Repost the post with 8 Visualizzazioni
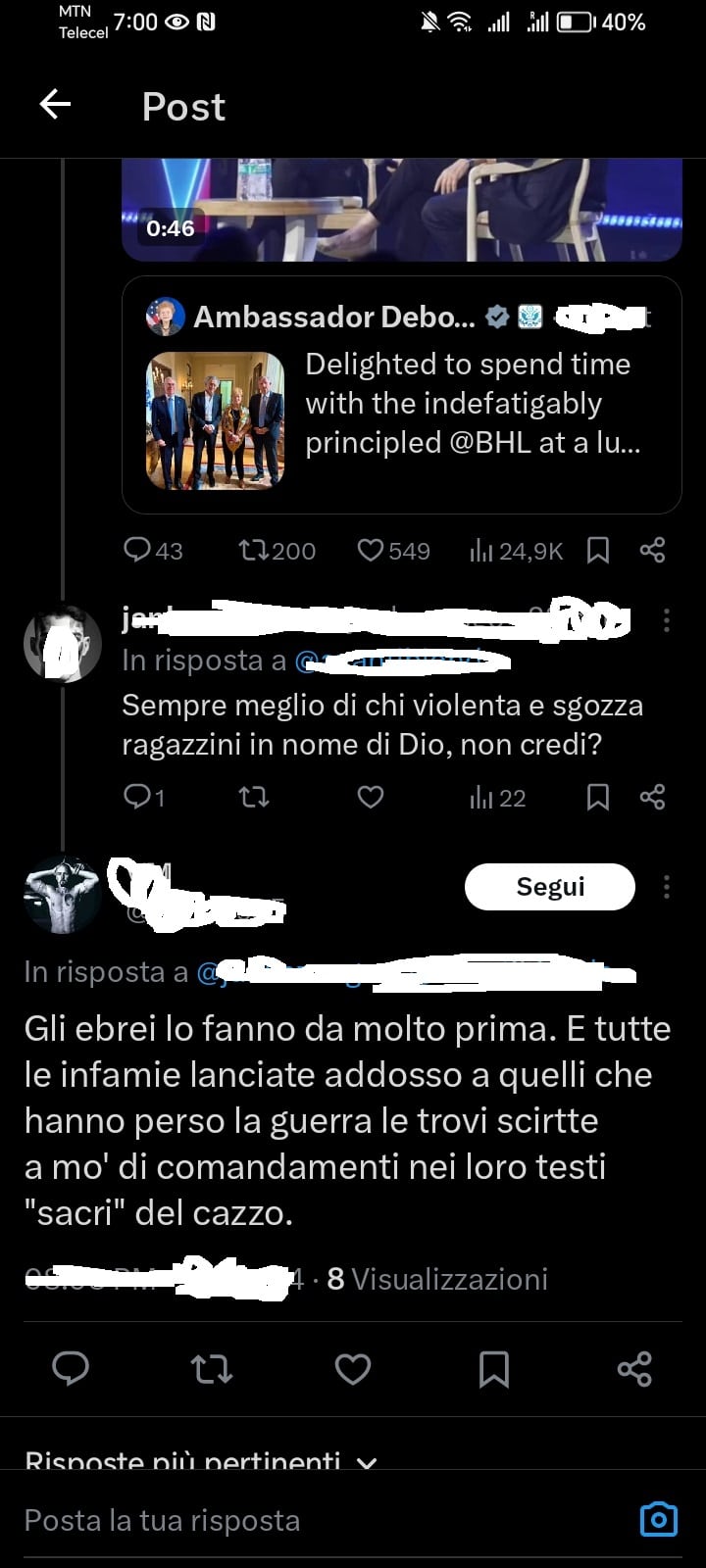This screenshot has width=706, height=1568. point(212,1368)
